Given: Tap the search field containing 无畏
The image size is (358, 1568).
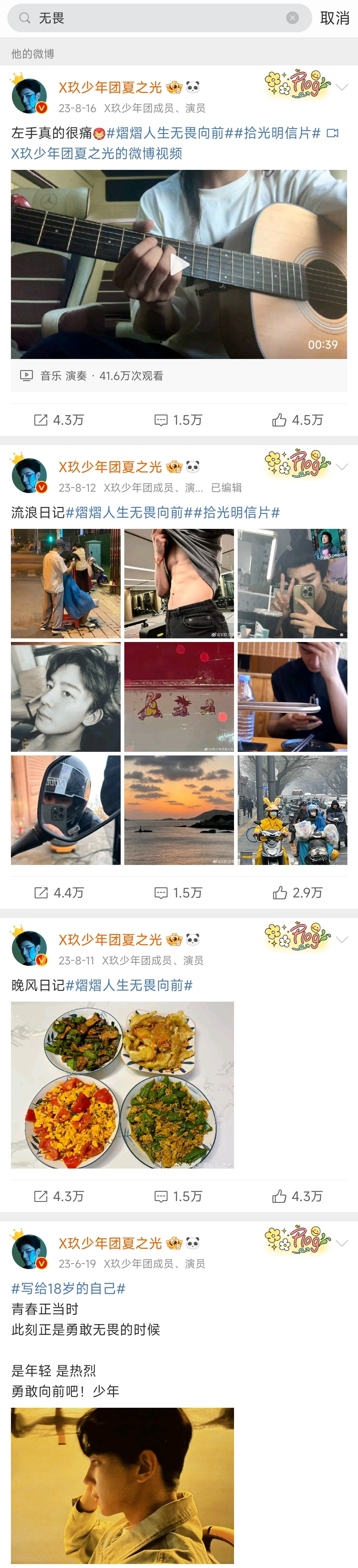Looking at the screenshot, I should 152,18.
